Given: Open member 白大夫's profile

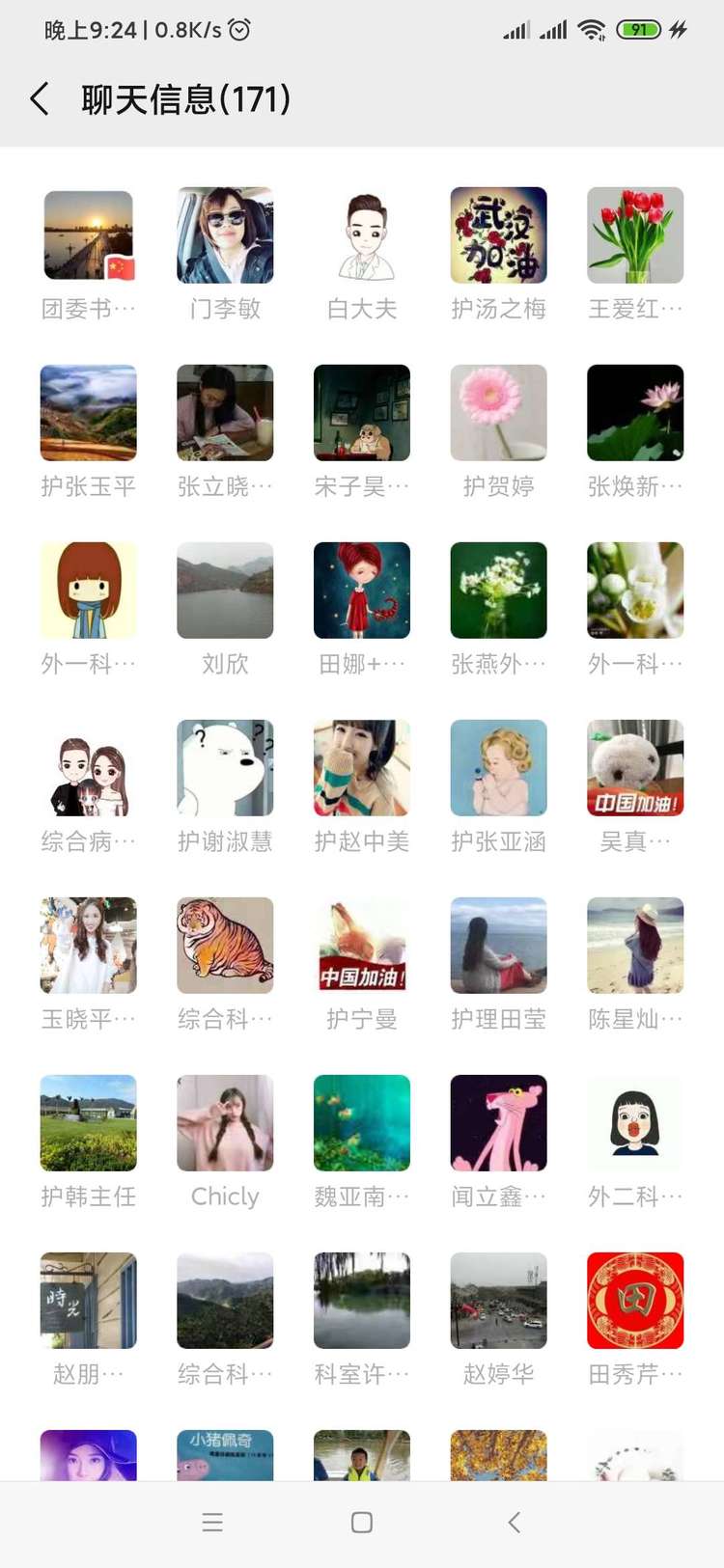Looking at the screenshot, I should [362, 235].
